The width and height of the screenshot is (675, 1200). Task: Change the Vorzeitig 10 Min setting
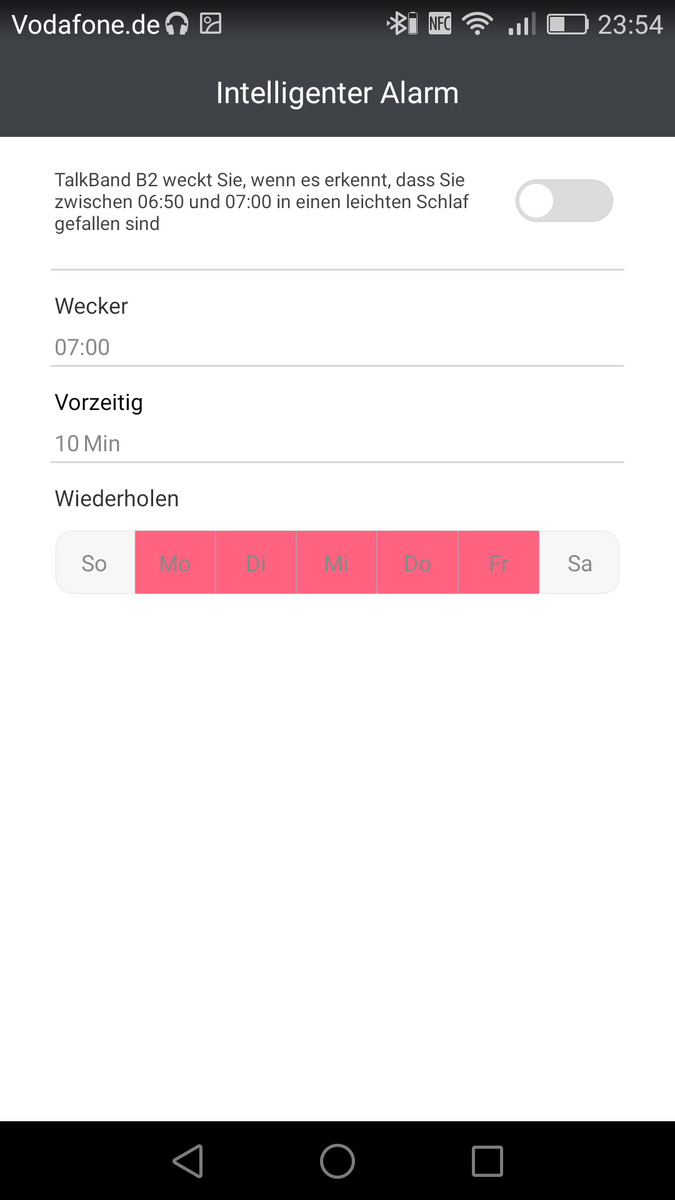pos(337,424)
